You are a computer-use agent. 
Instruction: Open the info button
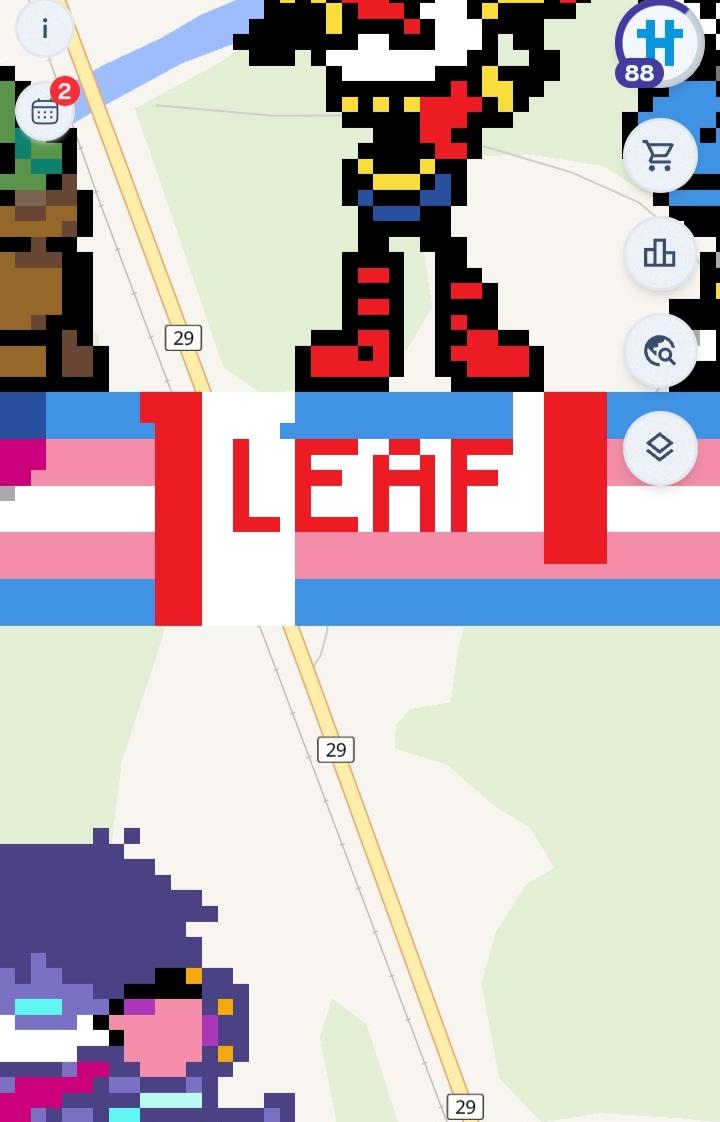click(44, 28)
